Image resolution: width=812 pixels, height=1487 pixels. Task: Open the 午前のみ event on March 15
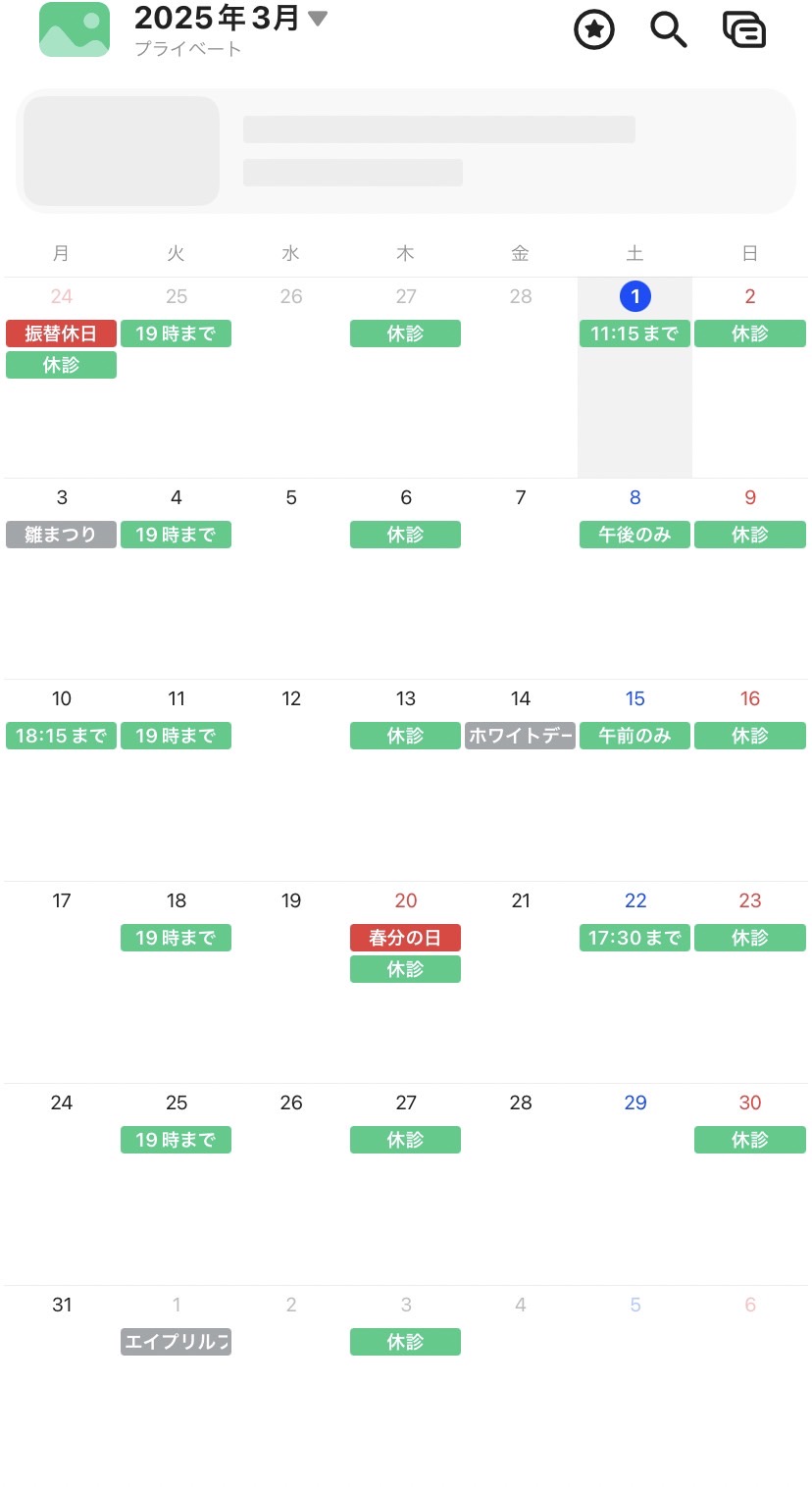click(x=634, y=736)
